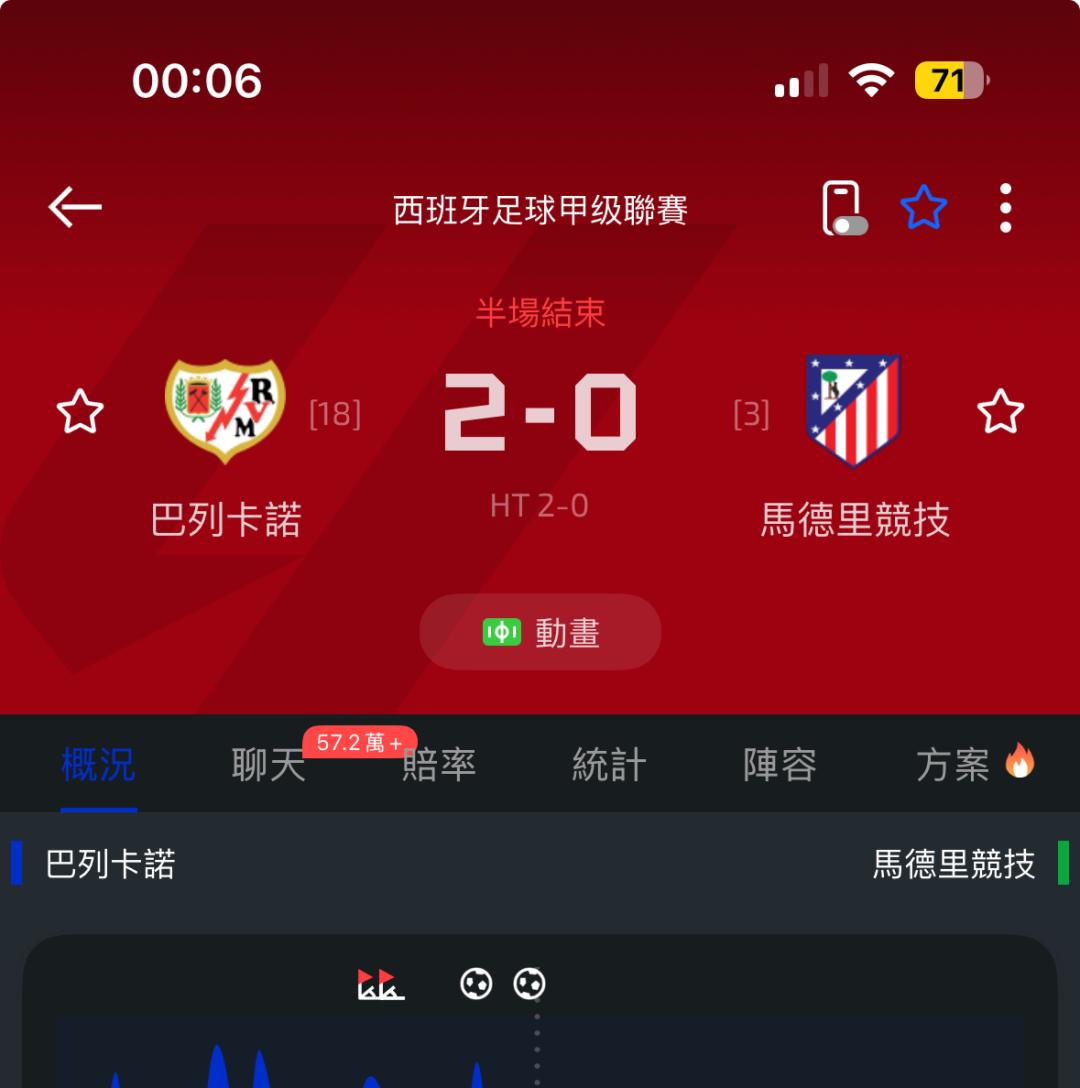
Task: Favorite the team 馬德里競技 with its star
Action: [x=1000, y=412]
